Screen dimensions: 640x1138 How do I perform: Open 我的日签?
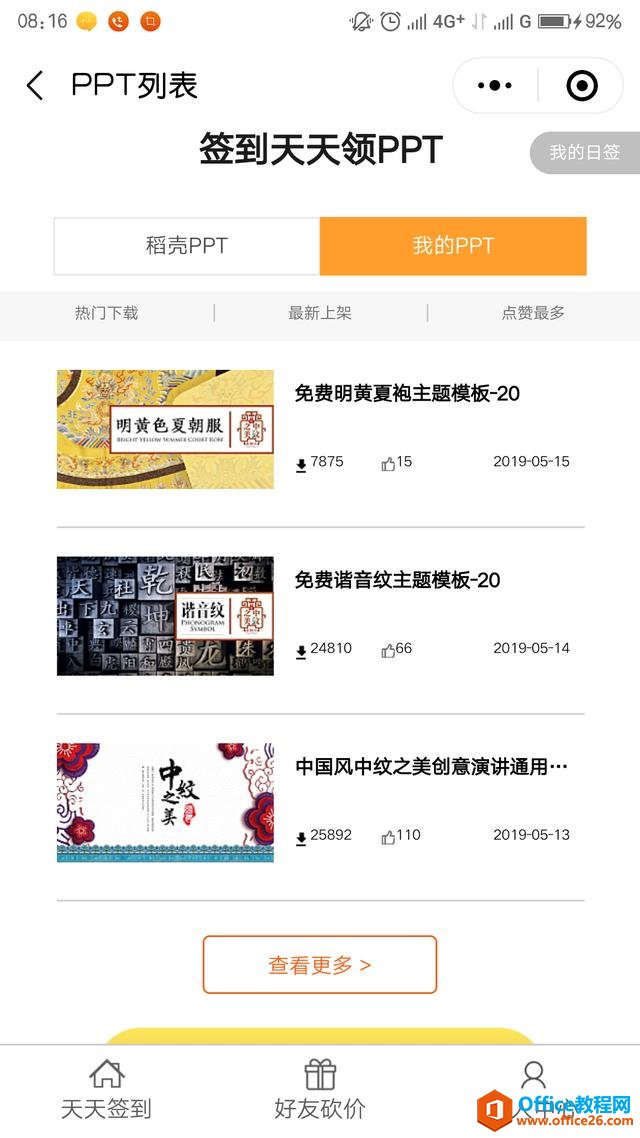click(585, 153)
